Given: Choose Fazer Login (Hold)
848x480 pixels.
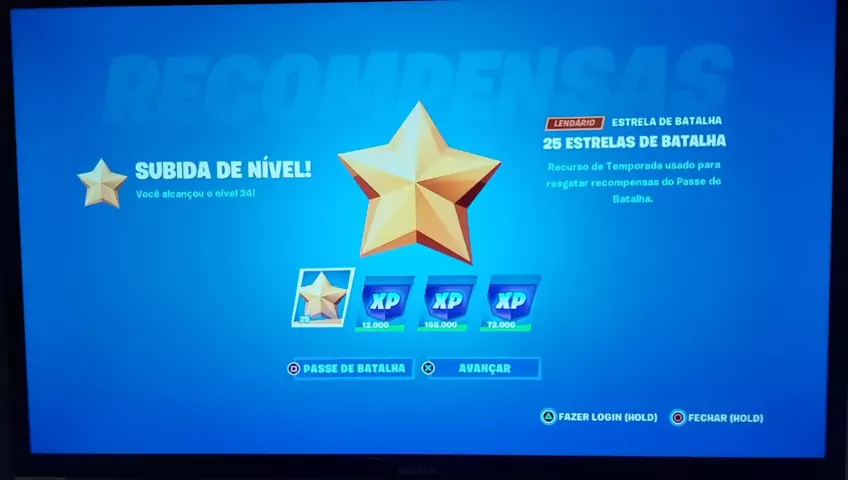Looking at the screenshot, I should click(598, 417).
